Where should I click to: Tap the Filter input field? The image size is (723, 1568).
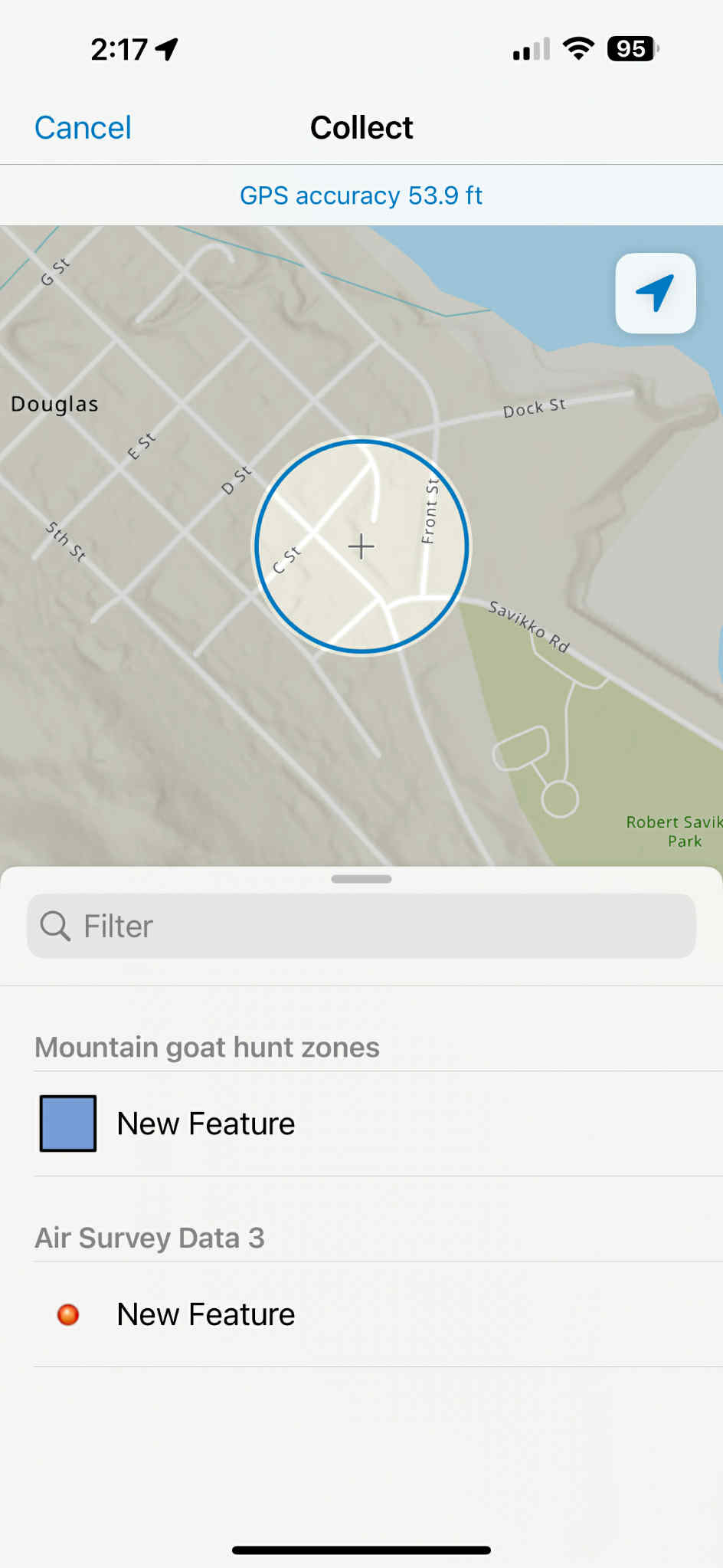tap(361, 926)
